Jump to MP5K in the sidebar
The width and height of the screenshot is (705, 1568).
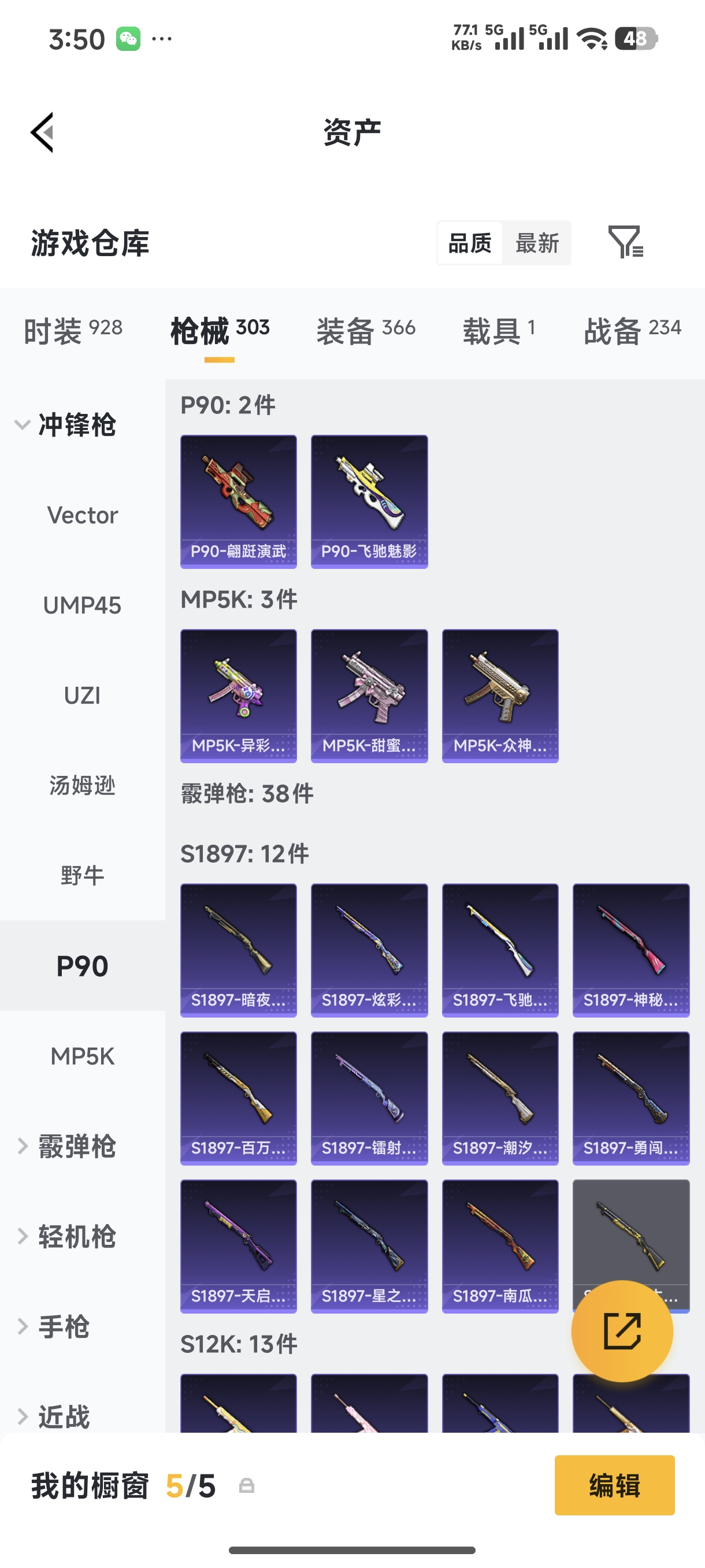pyautogui.click(x=82, y=1056)
